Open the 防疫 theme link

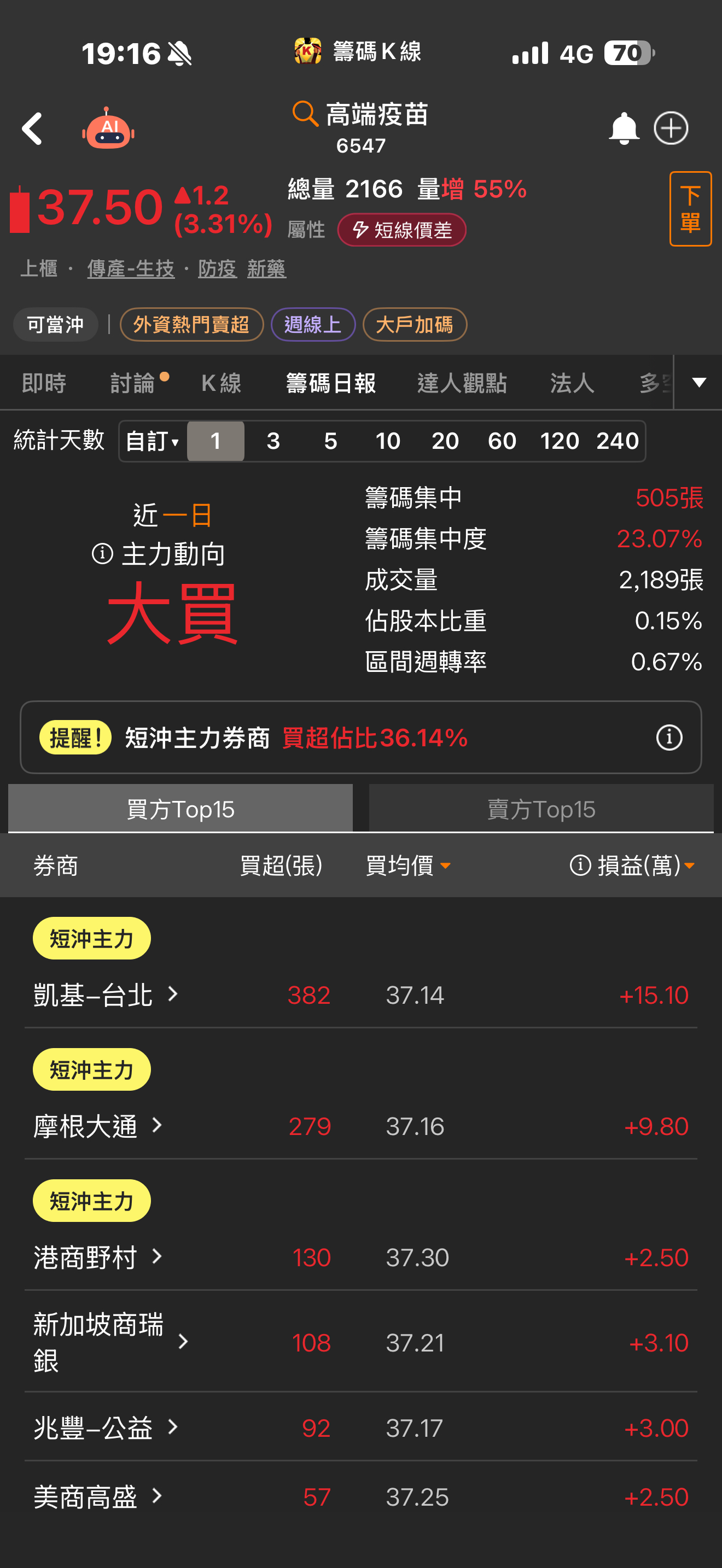tap(217, 268)
